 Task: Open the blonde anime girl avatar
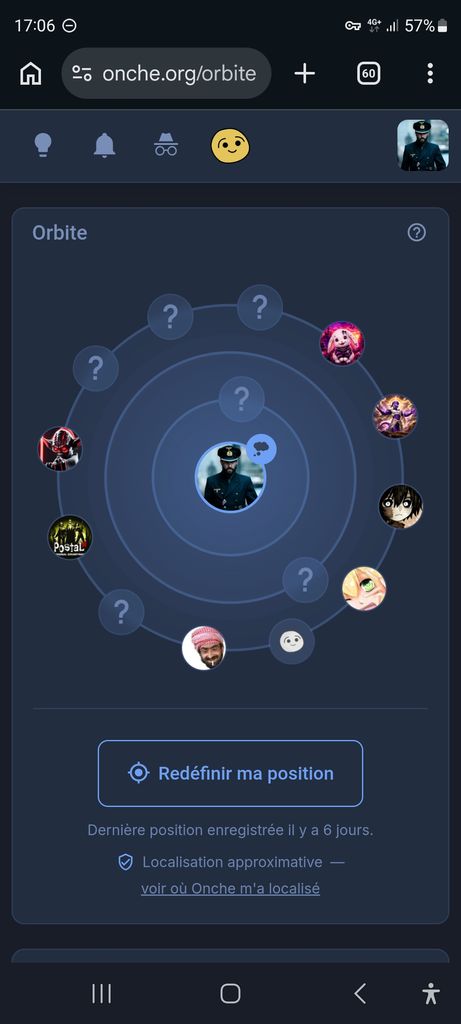pyautogui.click(x=364, y=588)
